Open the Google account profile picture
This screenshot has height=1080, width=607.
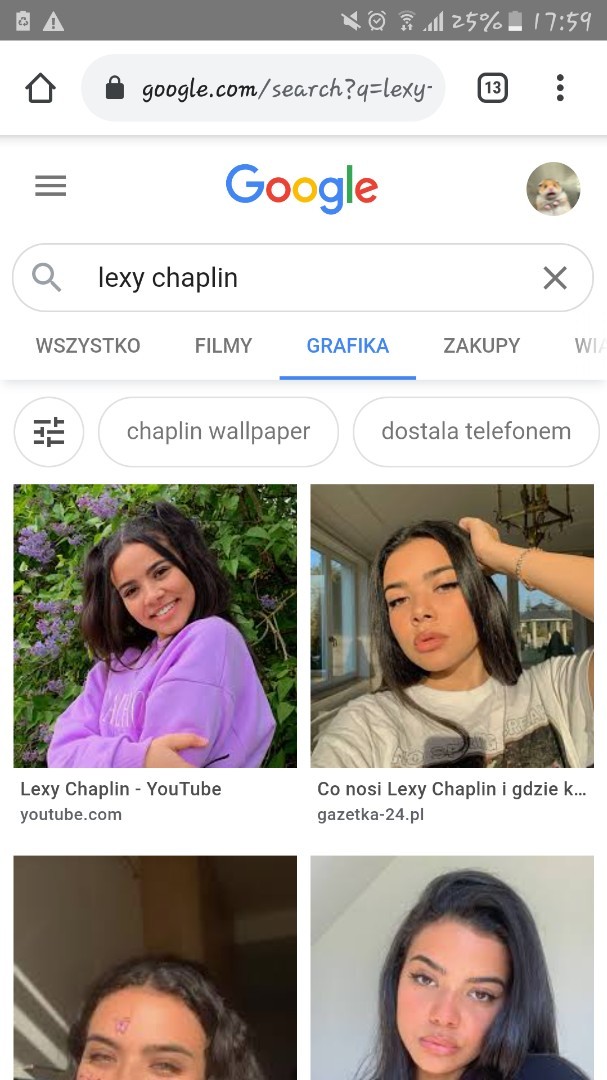(x=553, y=188)
